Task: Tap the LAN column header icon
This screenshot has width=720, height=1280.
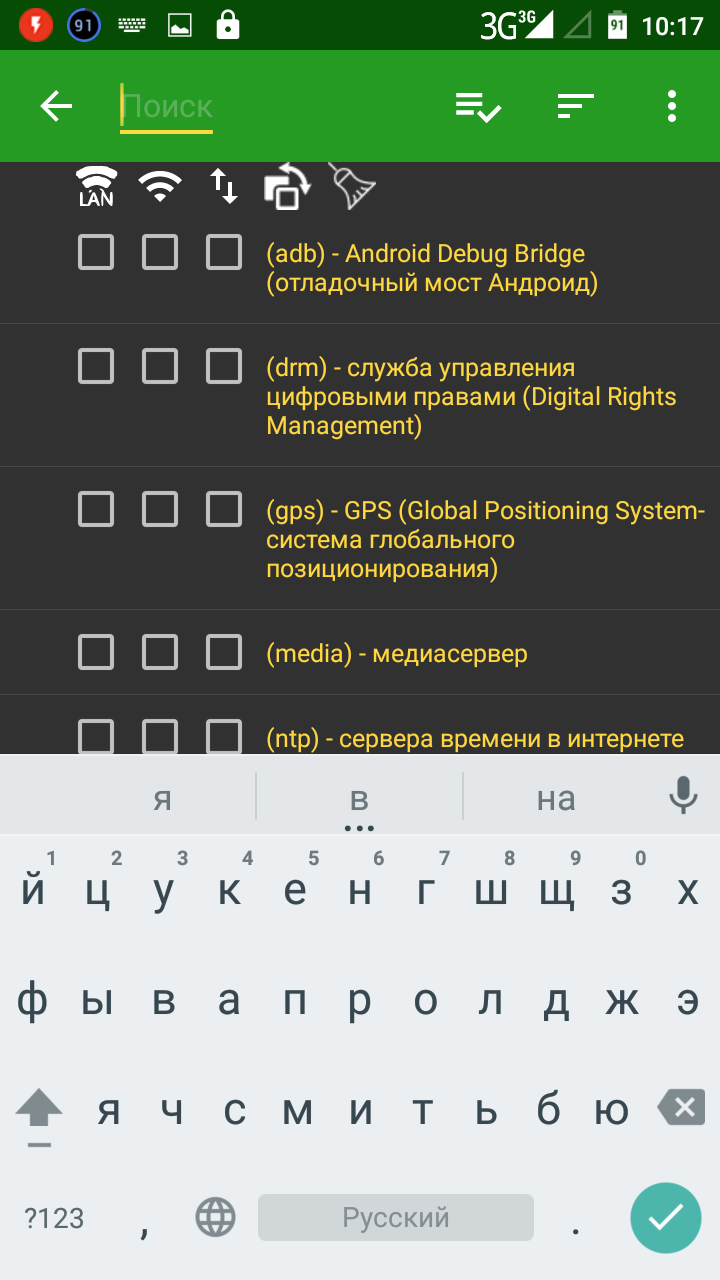Action: pos(96,186)
